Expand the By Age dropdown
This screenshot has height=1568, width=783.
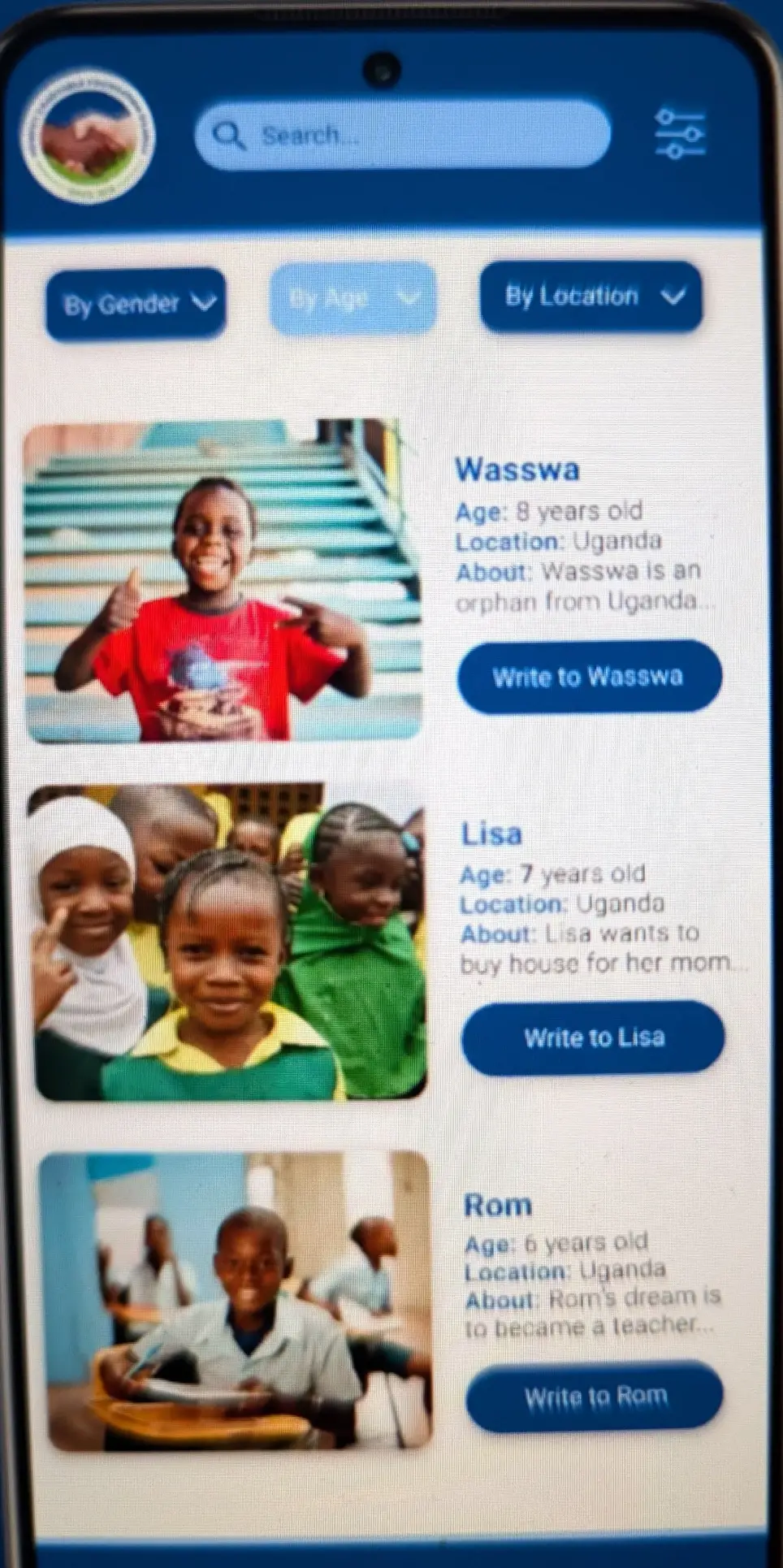click(x=353, y=298)
